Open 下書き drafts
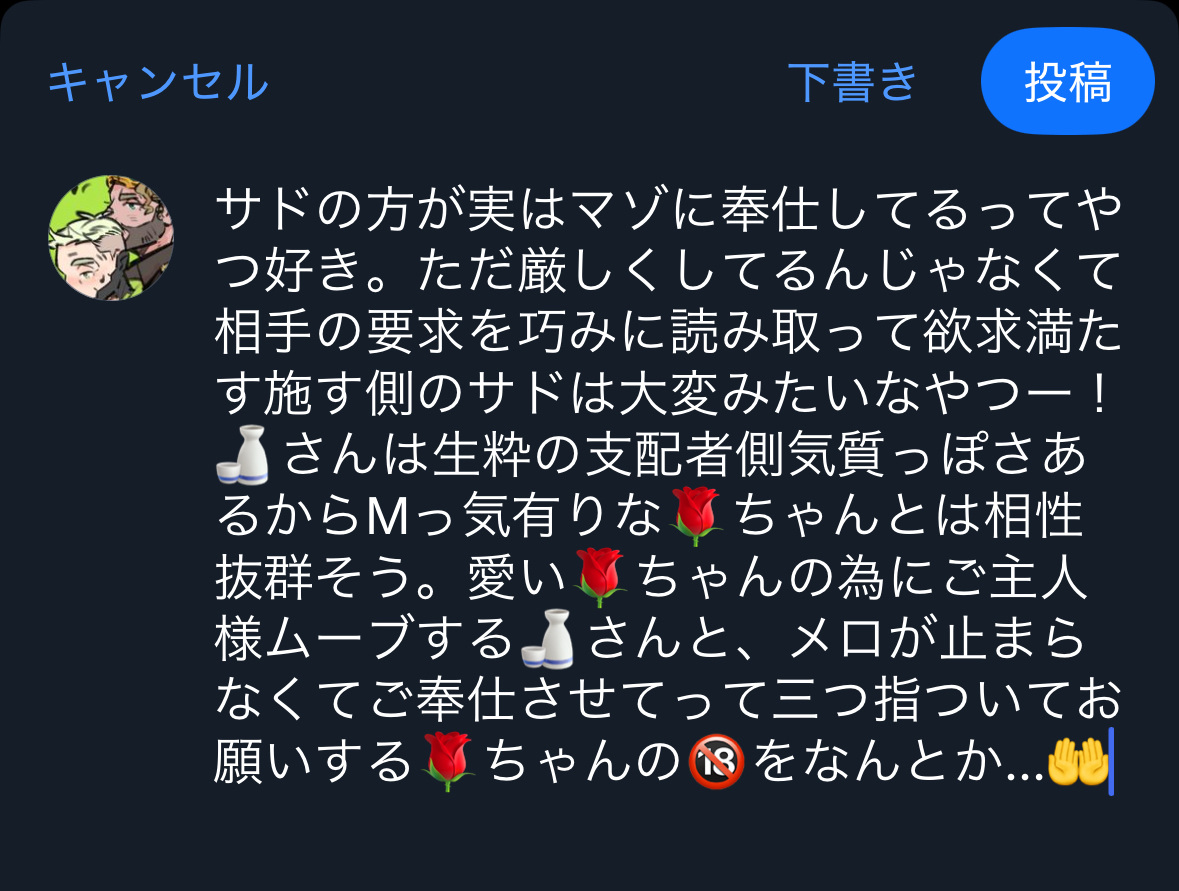 tap(852, 82)
